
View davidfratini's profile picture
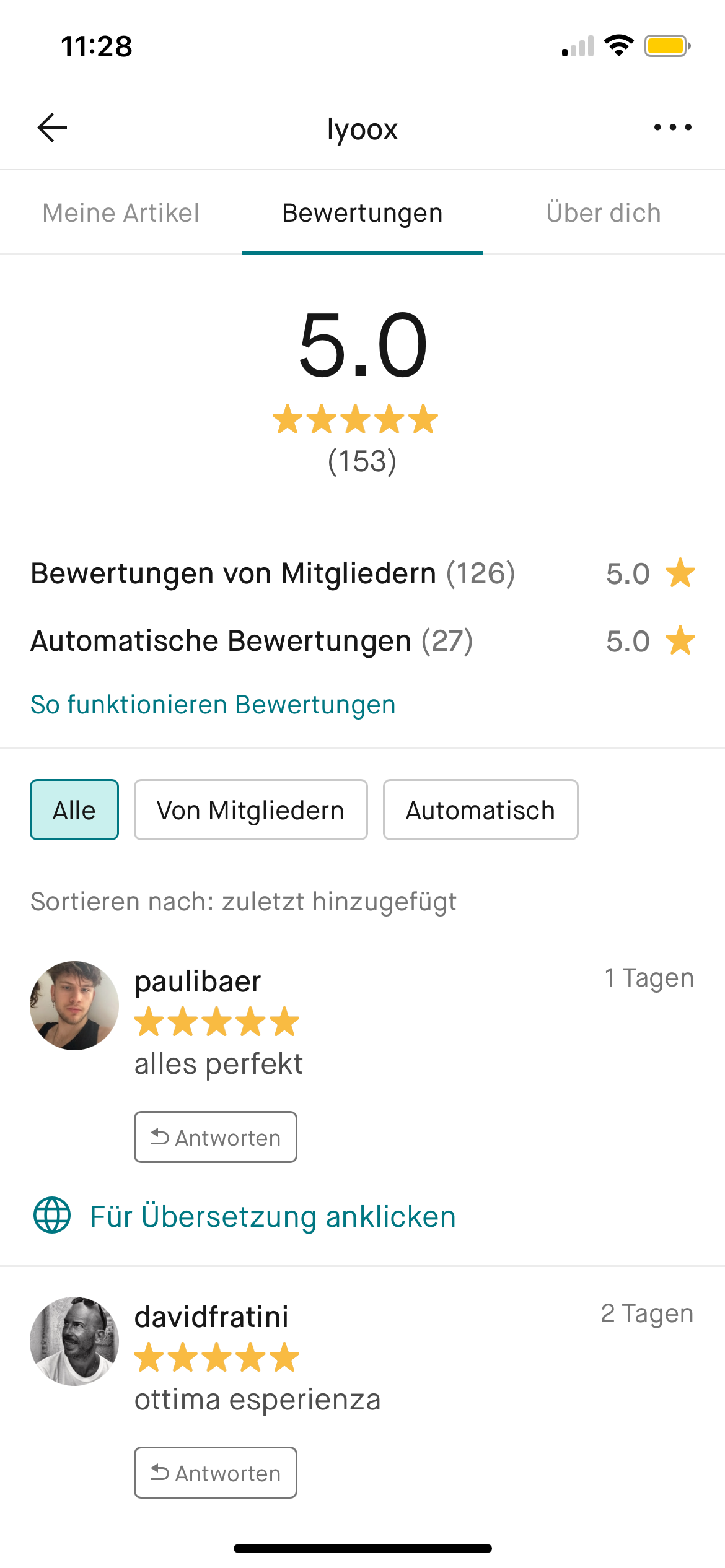pos(74,1341)
